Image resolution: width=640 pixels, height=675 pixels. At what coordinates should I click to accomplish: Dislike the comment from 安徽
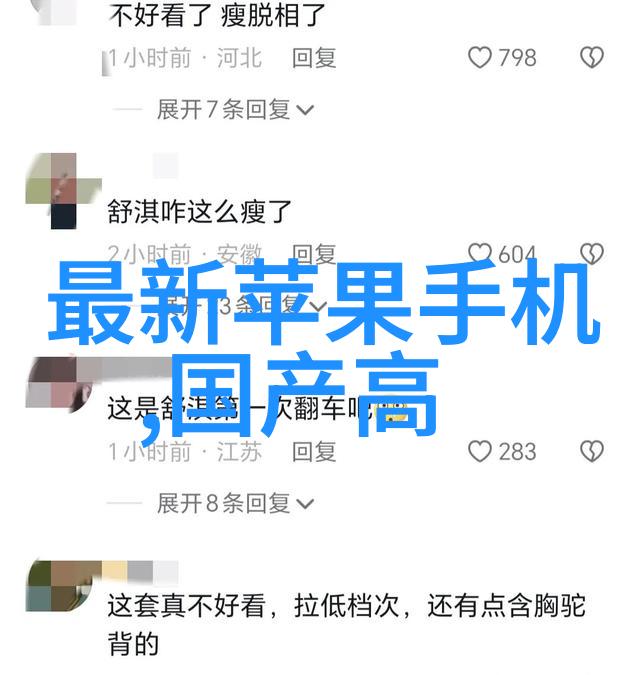pyautogui.click(x=592, y=253)
